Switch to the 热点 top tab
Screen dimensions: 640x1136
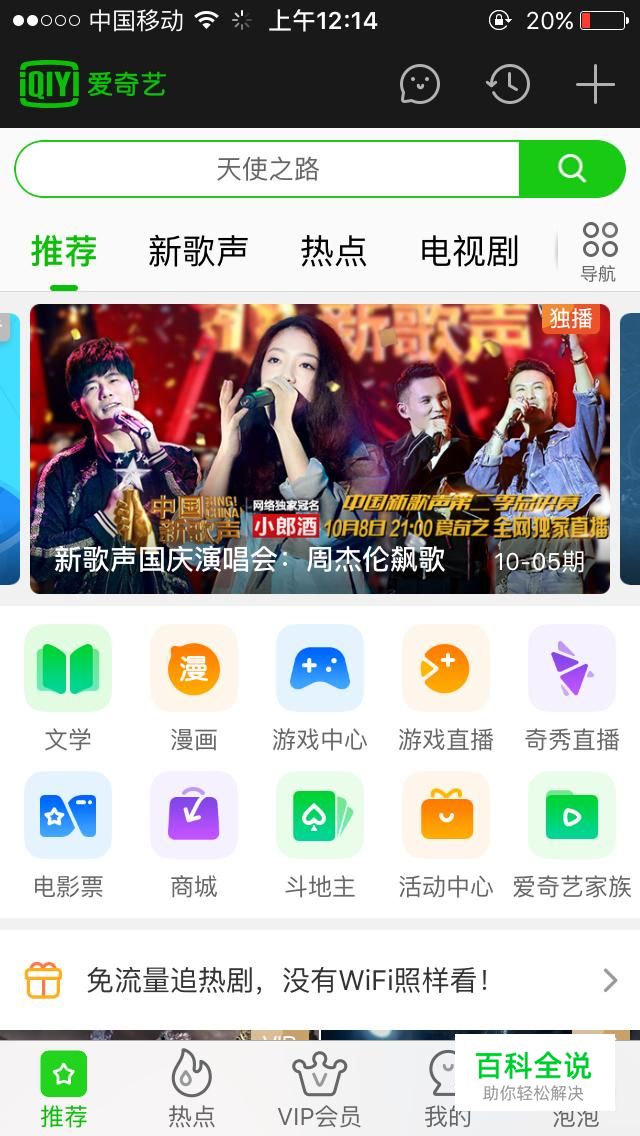333,251
